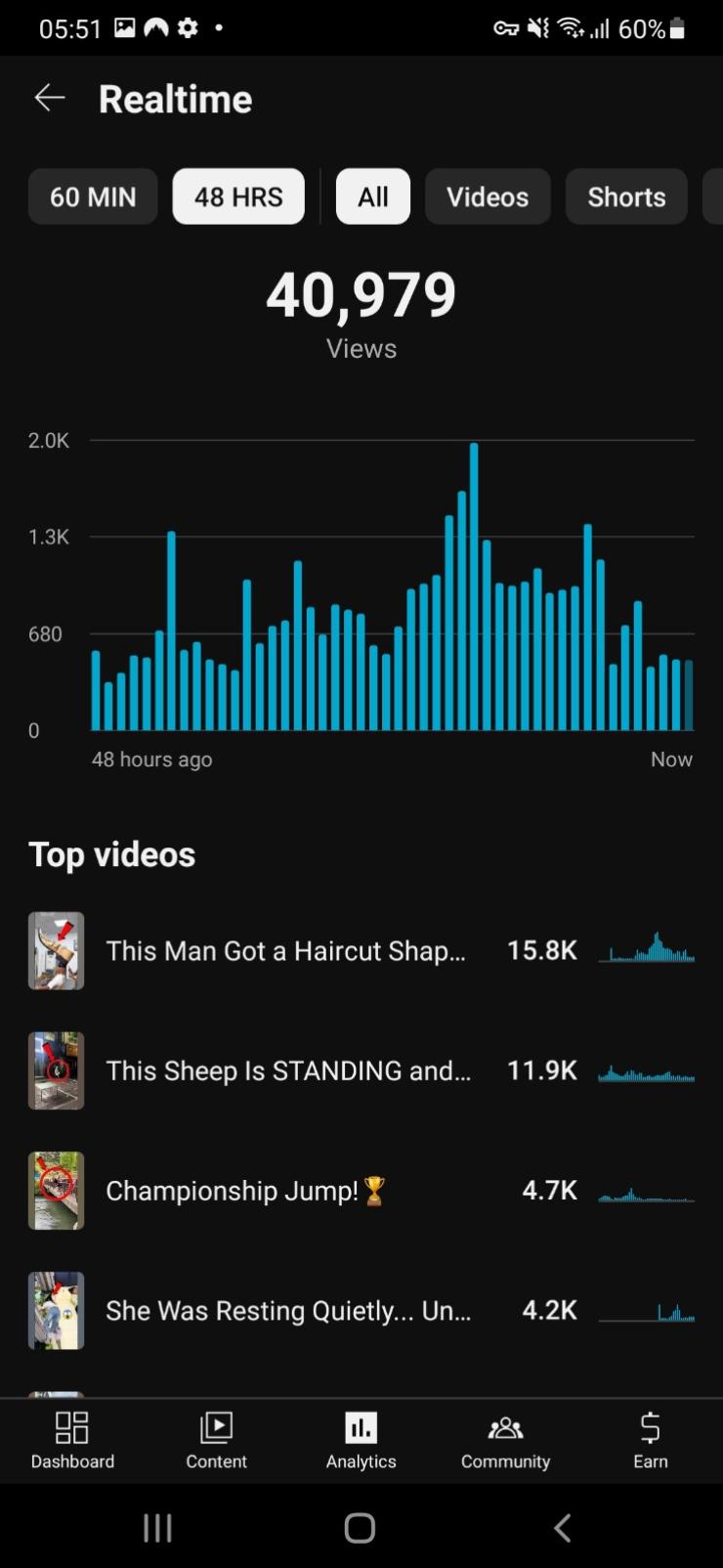Image resolution: width=723 pixels, height=1568 pixels.
Task: Switch to the Content tab
Action: (217, 1440)
